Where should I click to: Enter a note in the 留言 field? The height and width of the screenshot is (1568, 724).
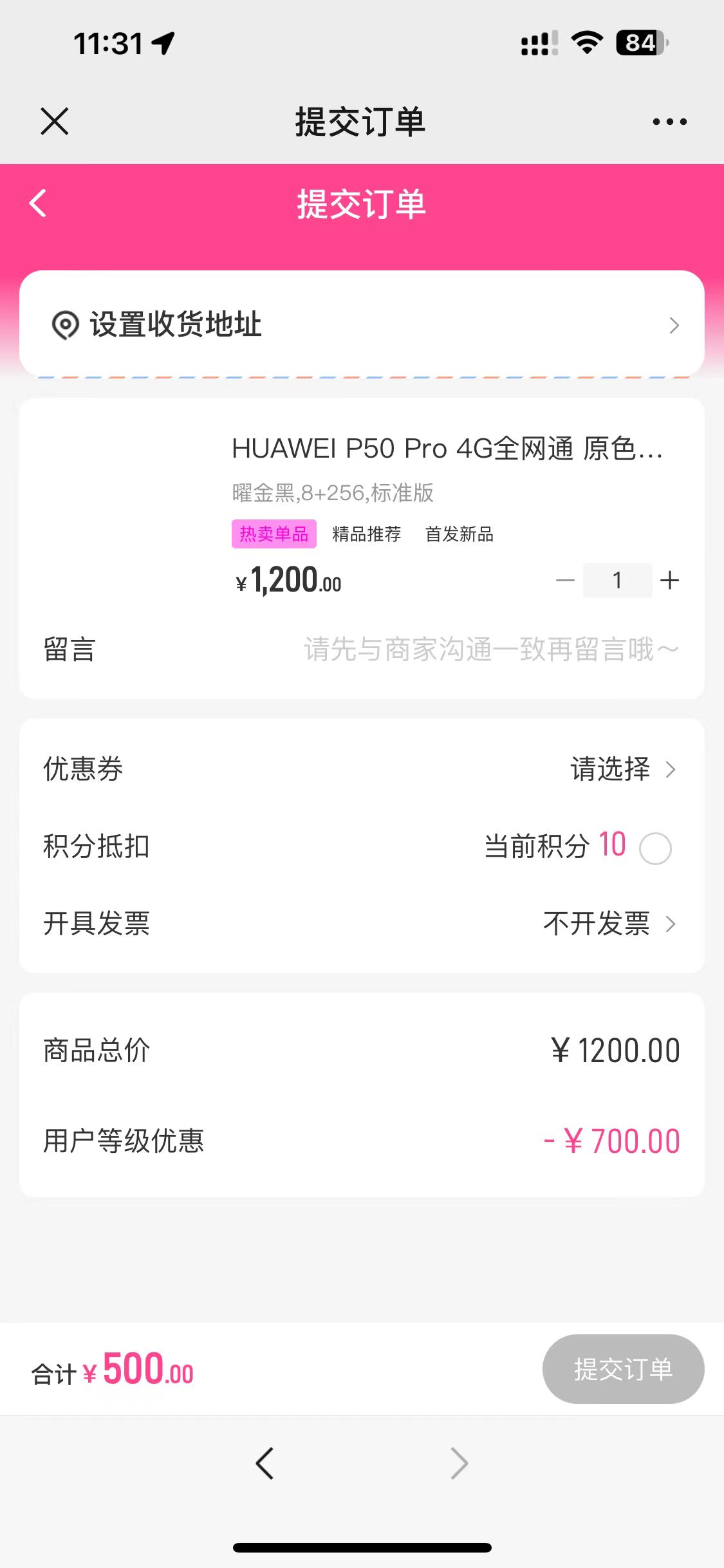tap(490, 649)
